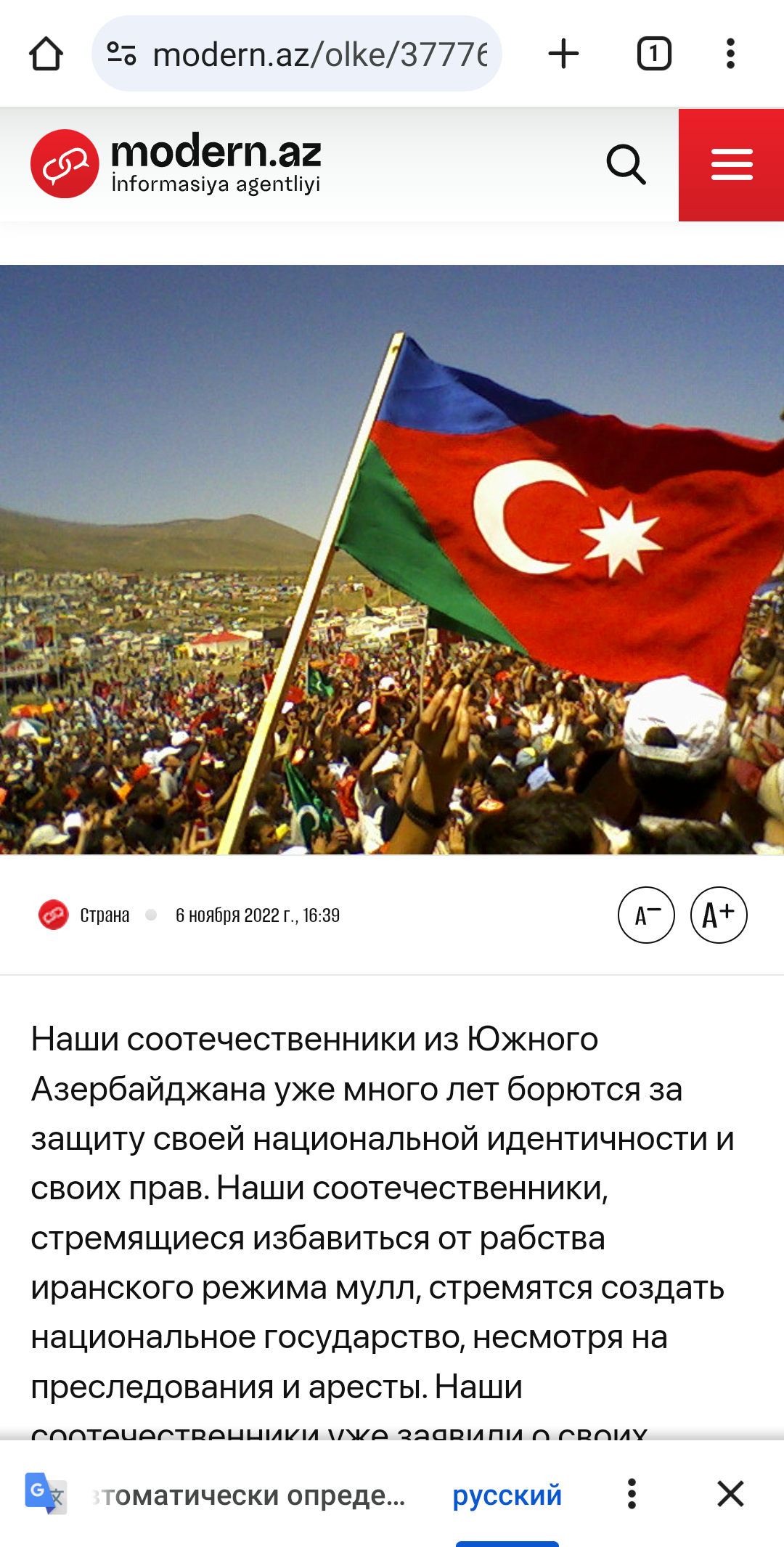Select русский in the translate bar
The image size is (784, 1547).
pyautogui.click(x=507, y=1495)
